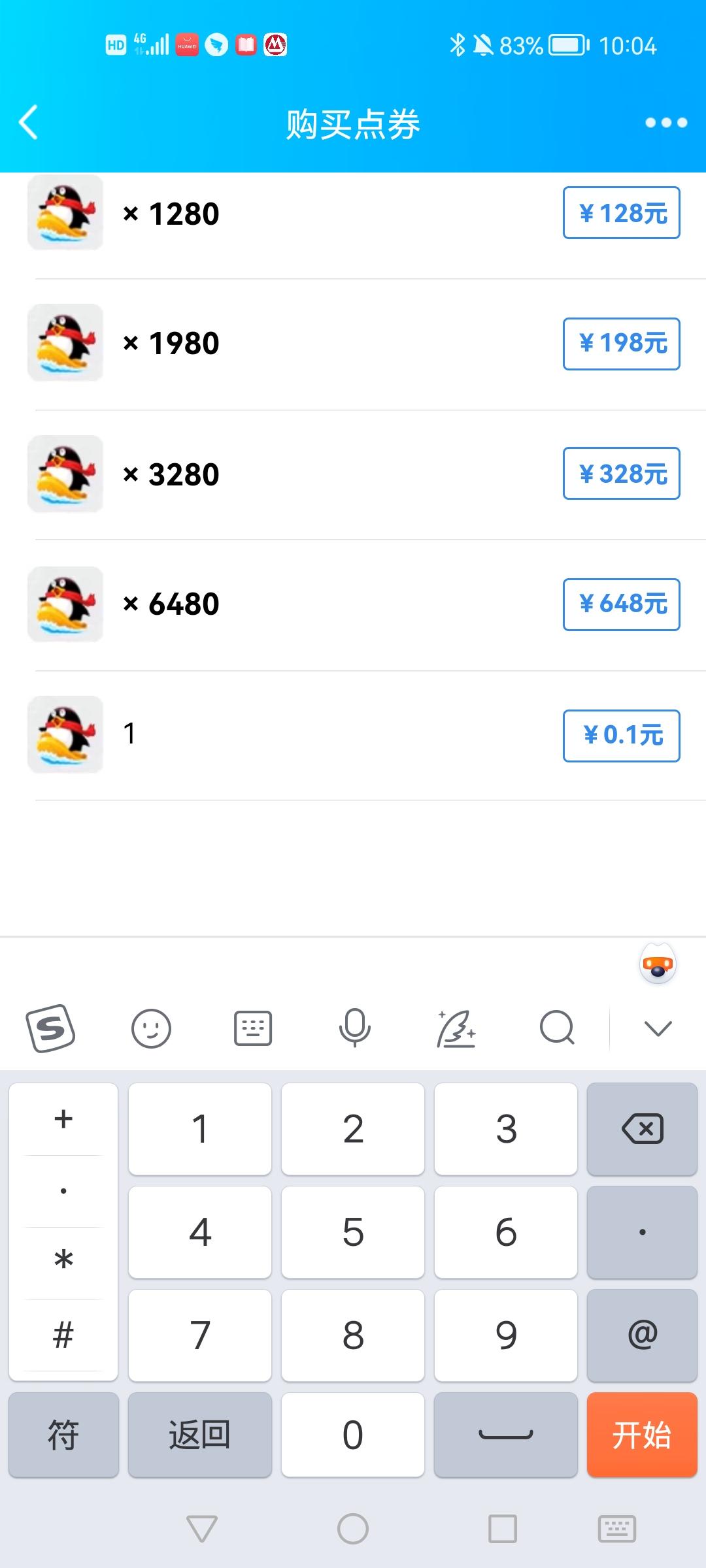Switch keyboard layout using the keyboard icon
This screenshot has width=706, height=1568.
click(x=253, y=1028)
